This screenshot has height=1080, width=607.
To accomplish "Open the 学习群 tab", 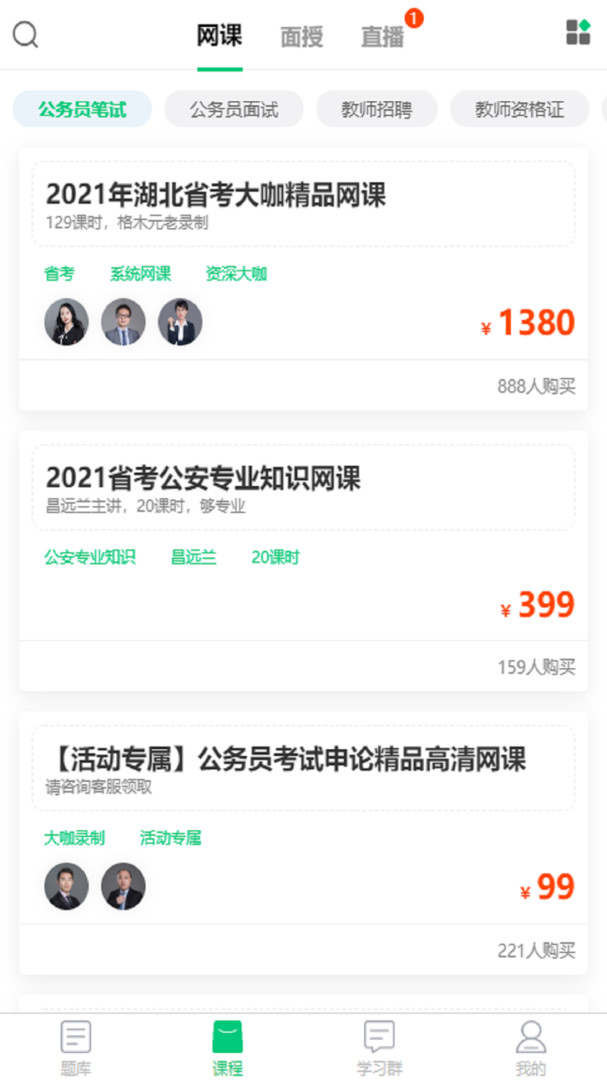I will coord(379,1047).
